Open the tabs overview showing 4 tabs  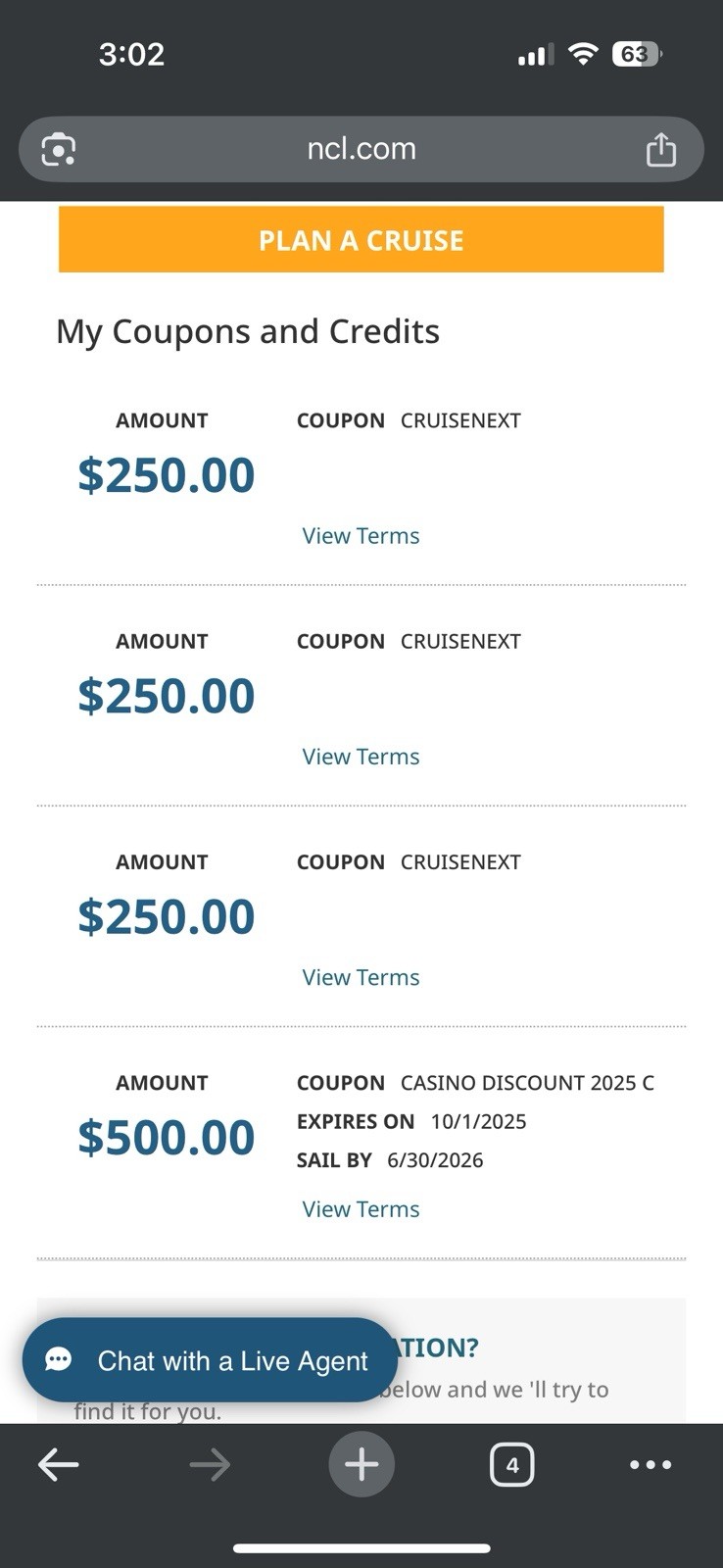[x=512, y=1464]
